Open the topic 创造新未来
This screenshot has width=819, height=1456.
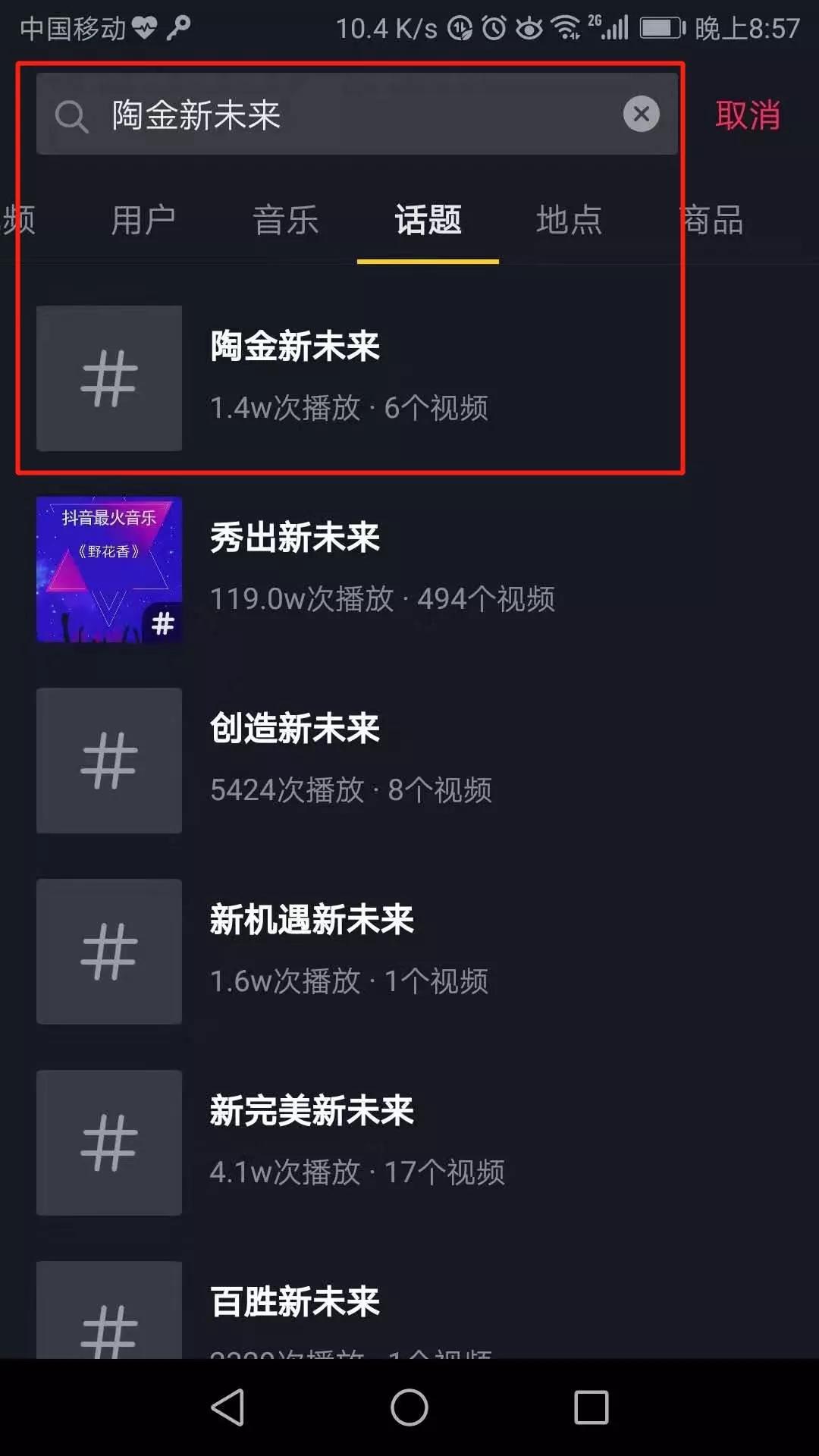(409, 761)
